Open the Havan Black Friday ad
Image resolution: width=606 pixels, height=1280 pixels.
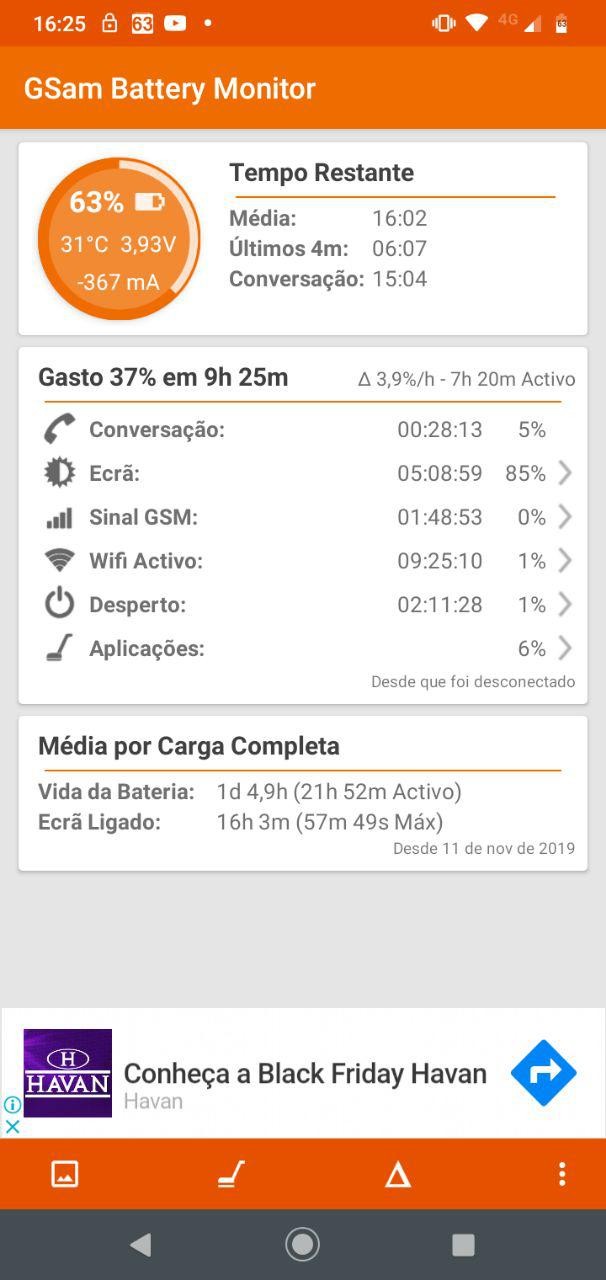[304, 1074]
